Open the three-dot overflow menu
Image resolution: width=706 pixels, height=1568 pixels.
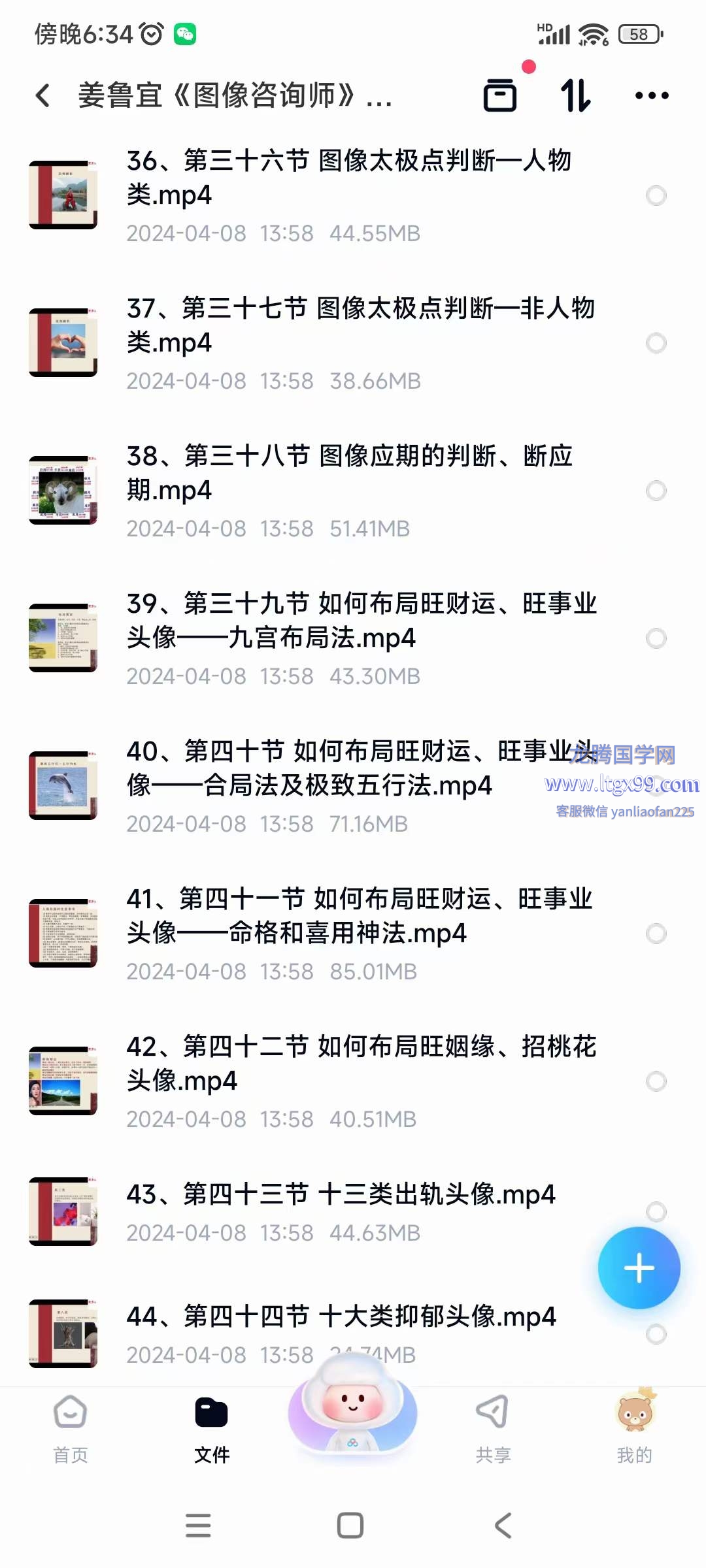(x=652, y=95)
